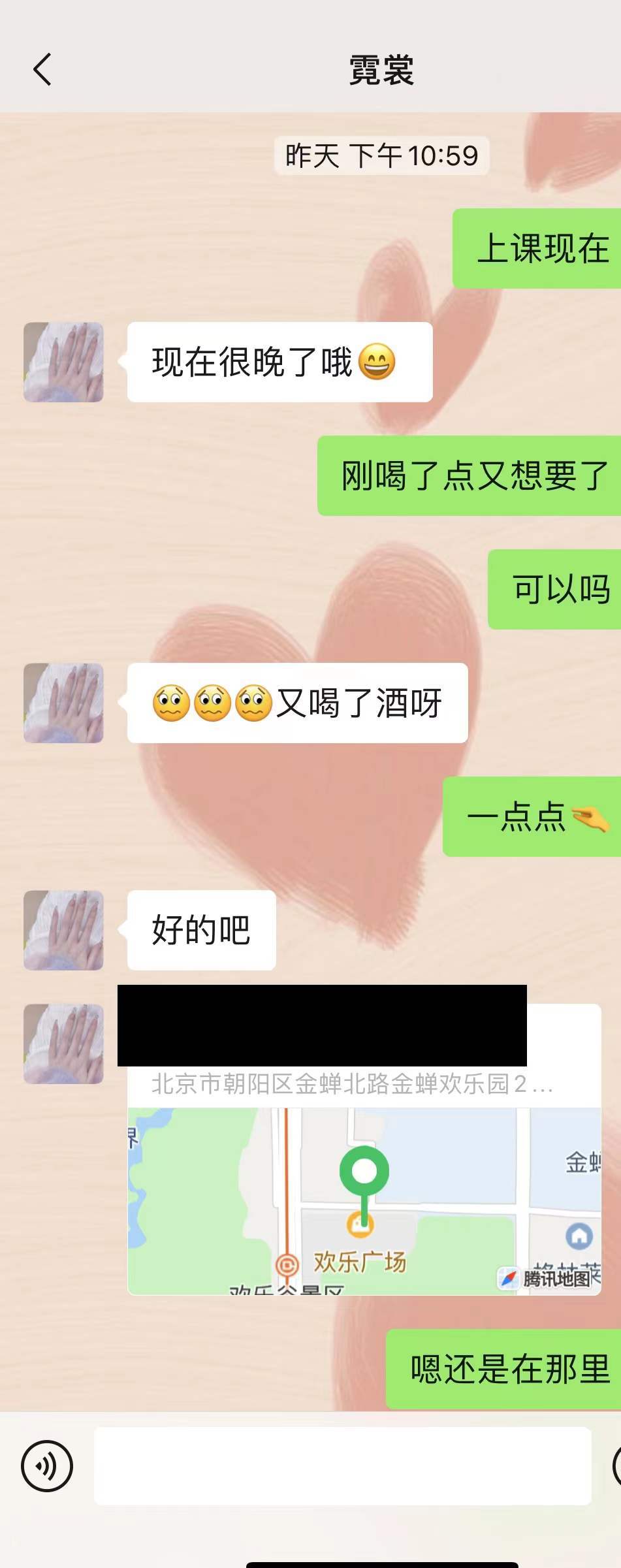Tap the back chevron to exit chat
Image resolution: width=621 pixels, height=1568 pixels.
pos(41,69)
